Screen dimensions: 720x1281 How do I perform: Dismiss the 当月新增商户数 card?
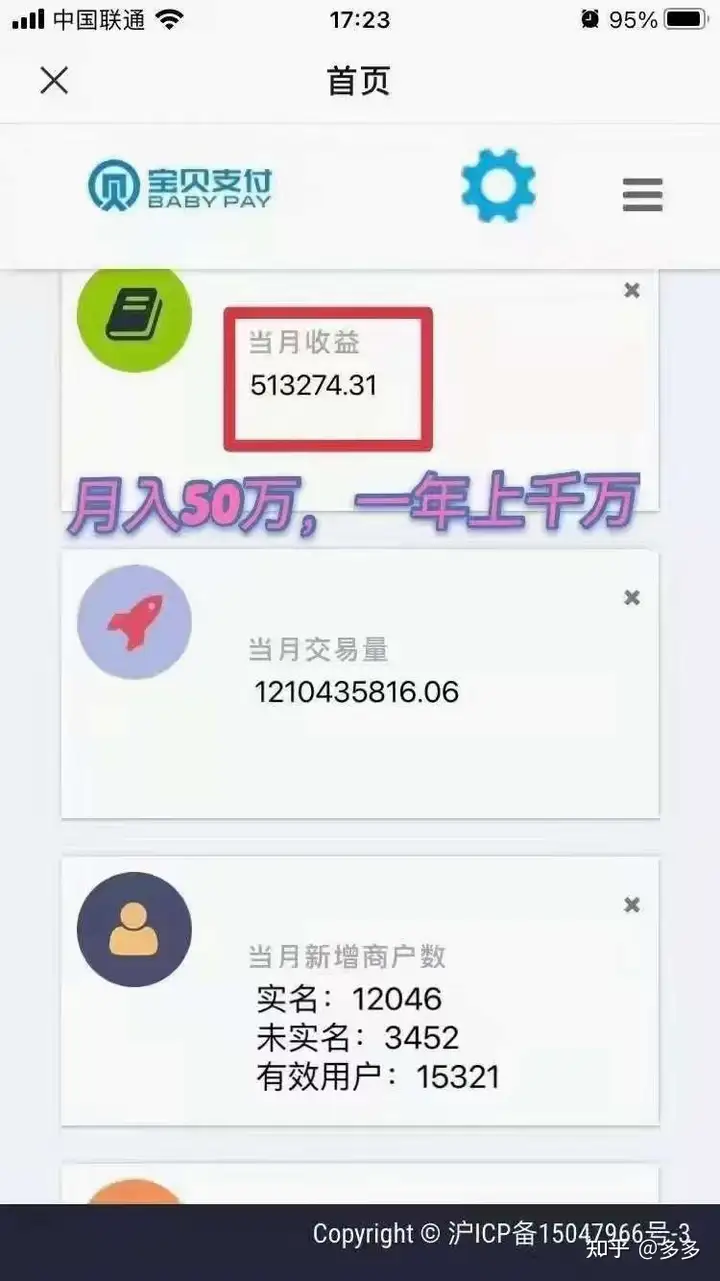pos(632,904)
